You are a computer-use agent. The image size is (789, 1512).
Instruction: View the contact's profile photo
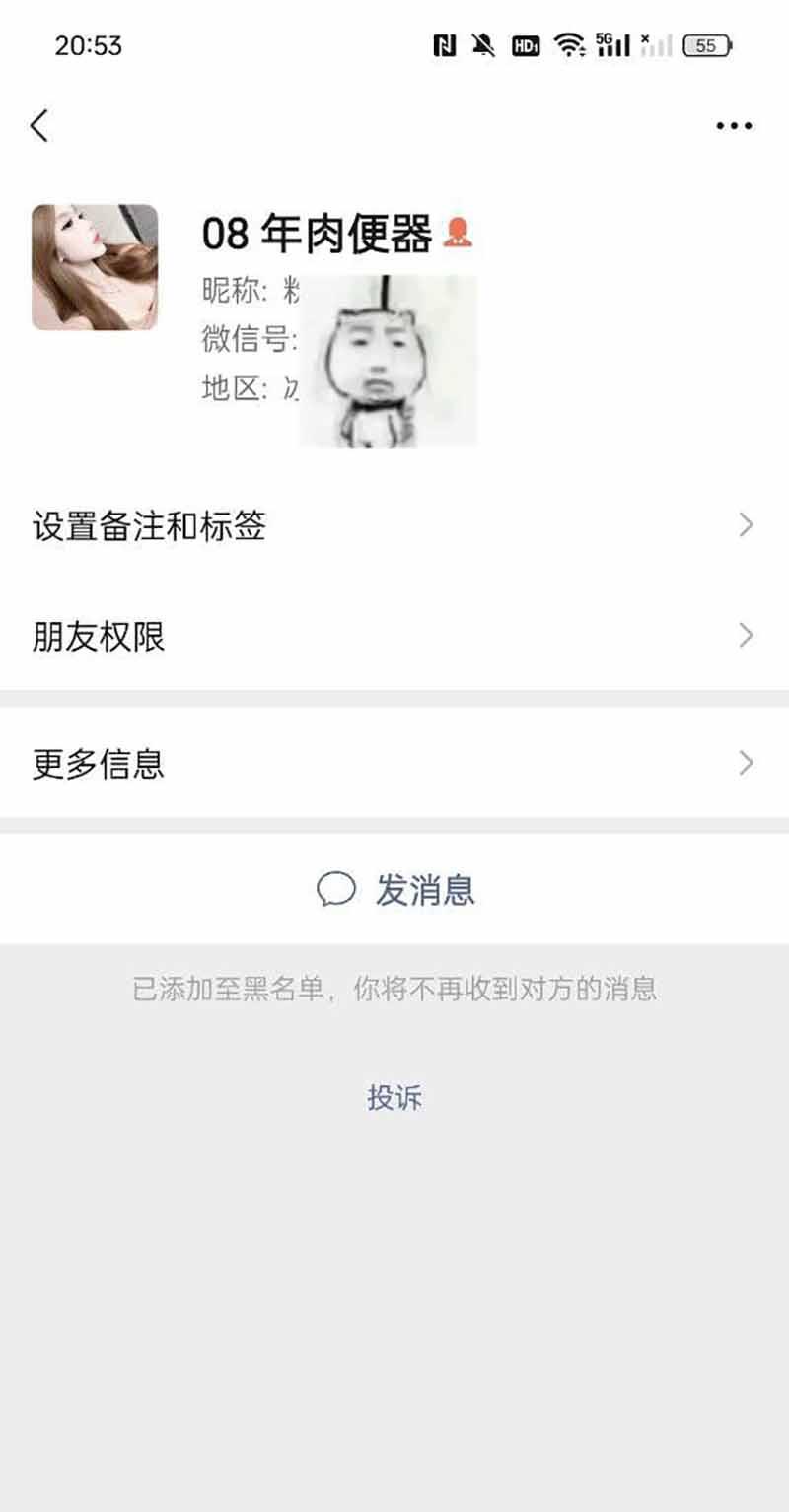coord(95,267)
